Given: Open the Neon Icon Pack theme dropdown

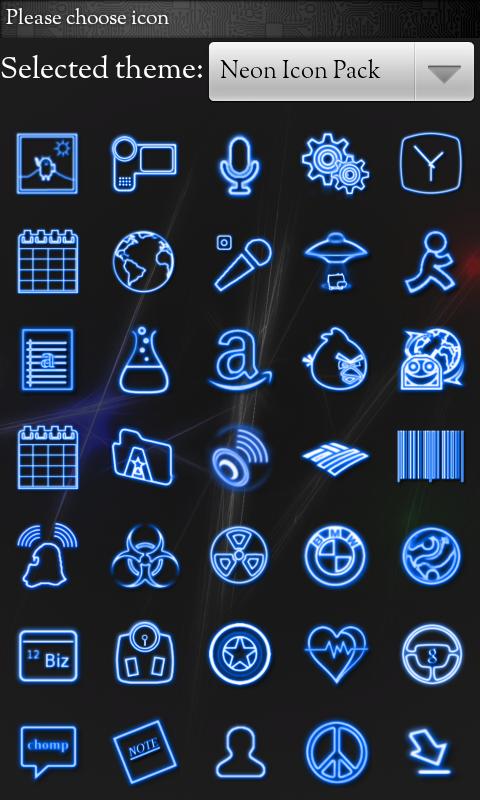Looking at the screenshot, I should click(341, 71).
